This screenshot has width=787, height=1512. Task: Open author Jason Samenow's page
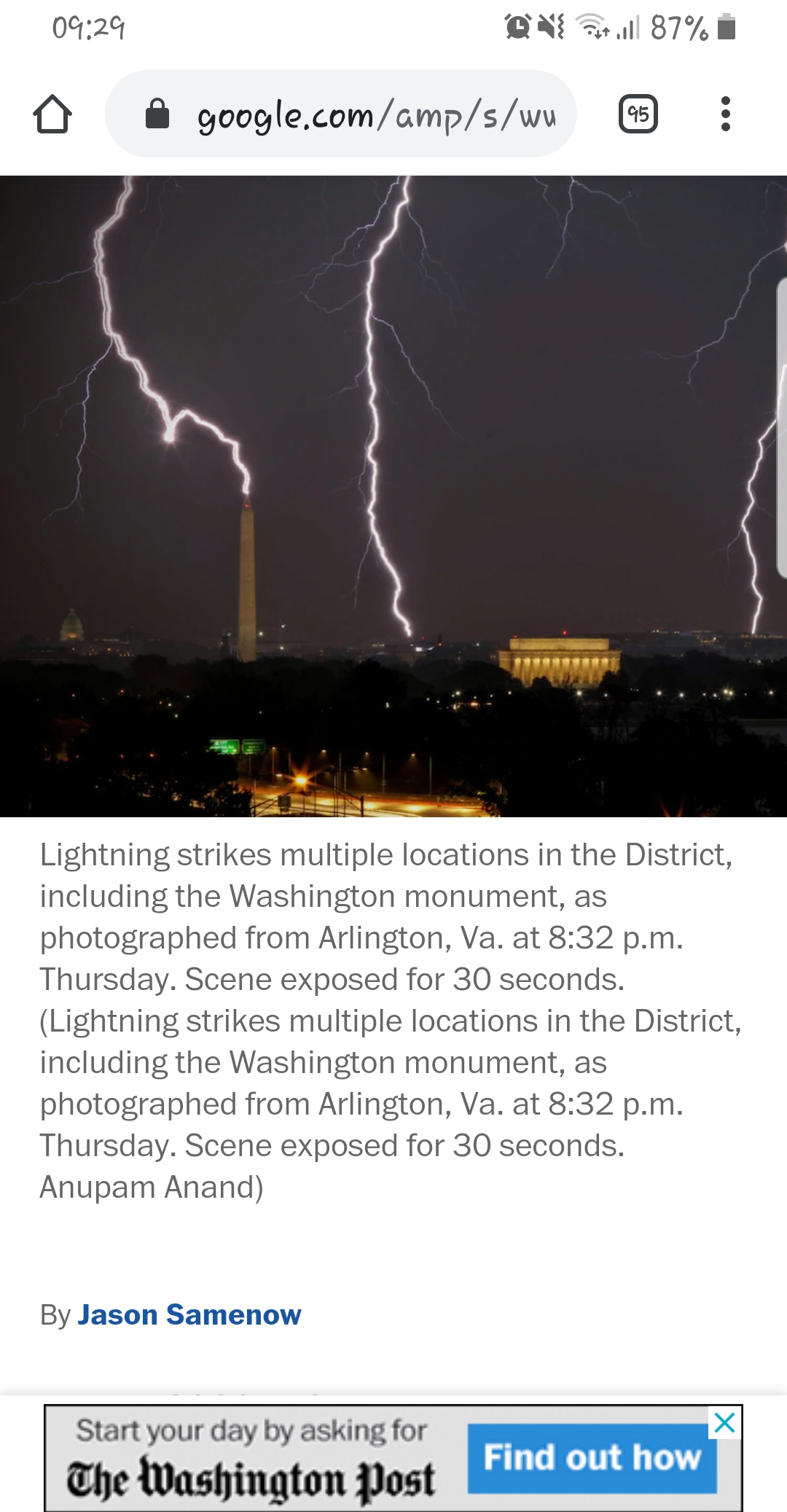(x=189, y=1314)
